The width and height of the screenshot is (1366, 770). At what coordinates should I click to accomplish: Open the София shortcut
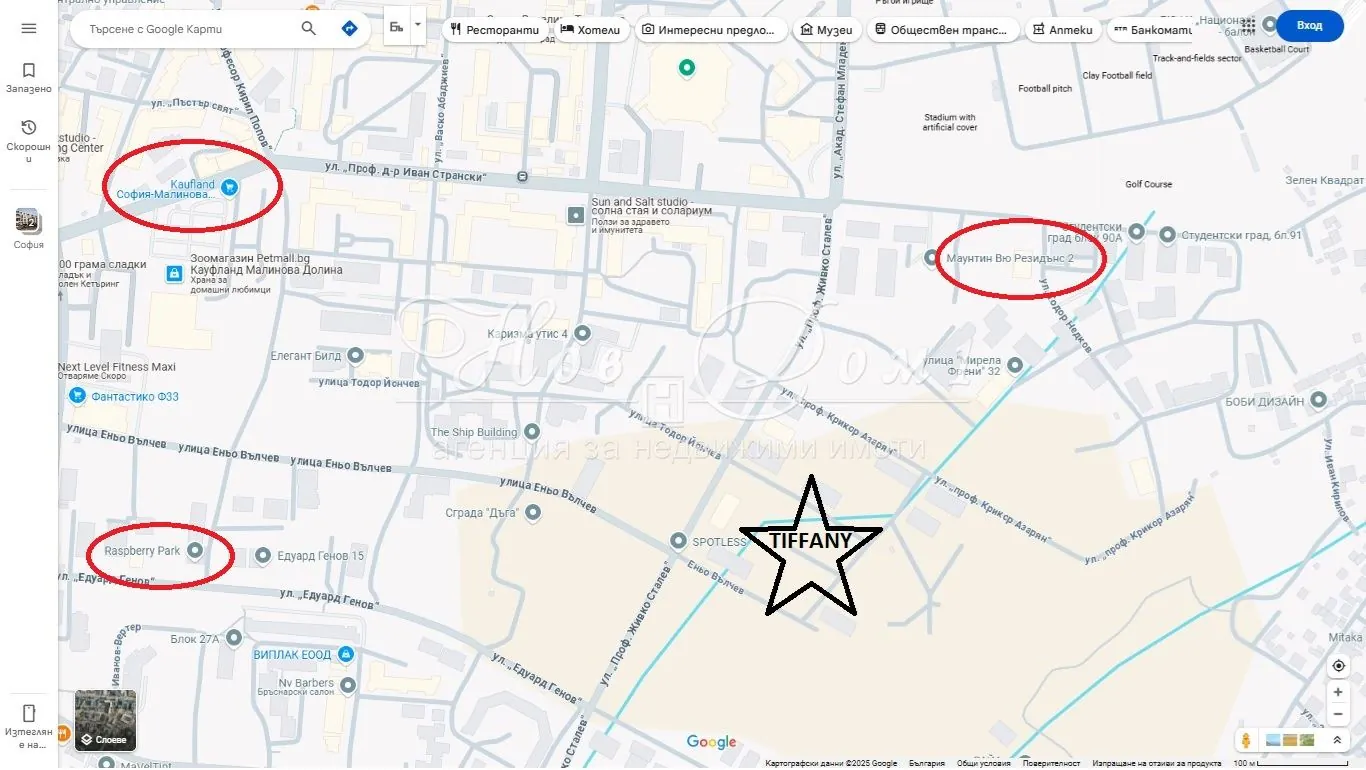(28, 228)
